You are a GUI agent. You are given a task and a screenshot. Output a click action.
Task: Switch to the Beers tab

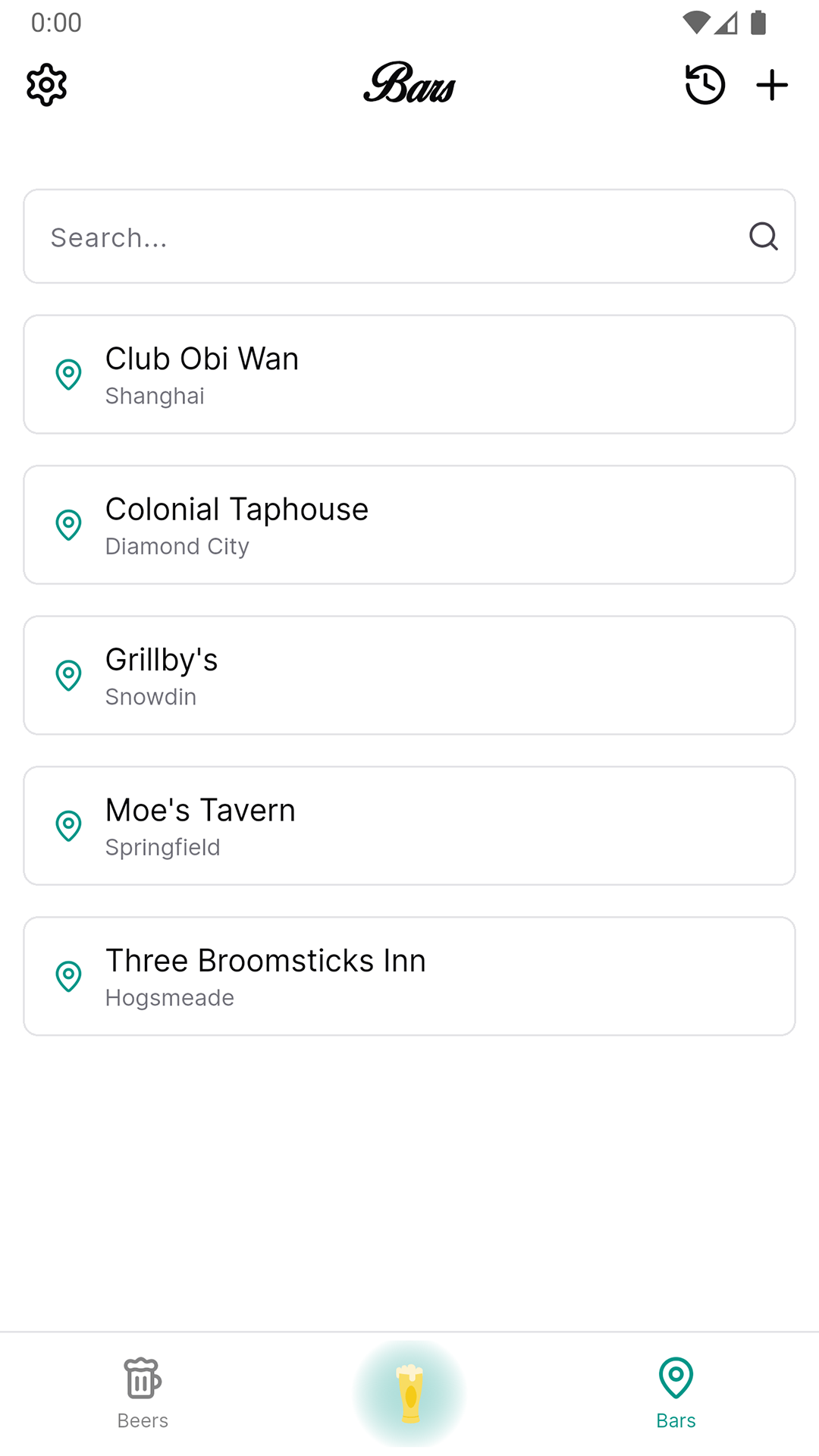[143, 1394]
